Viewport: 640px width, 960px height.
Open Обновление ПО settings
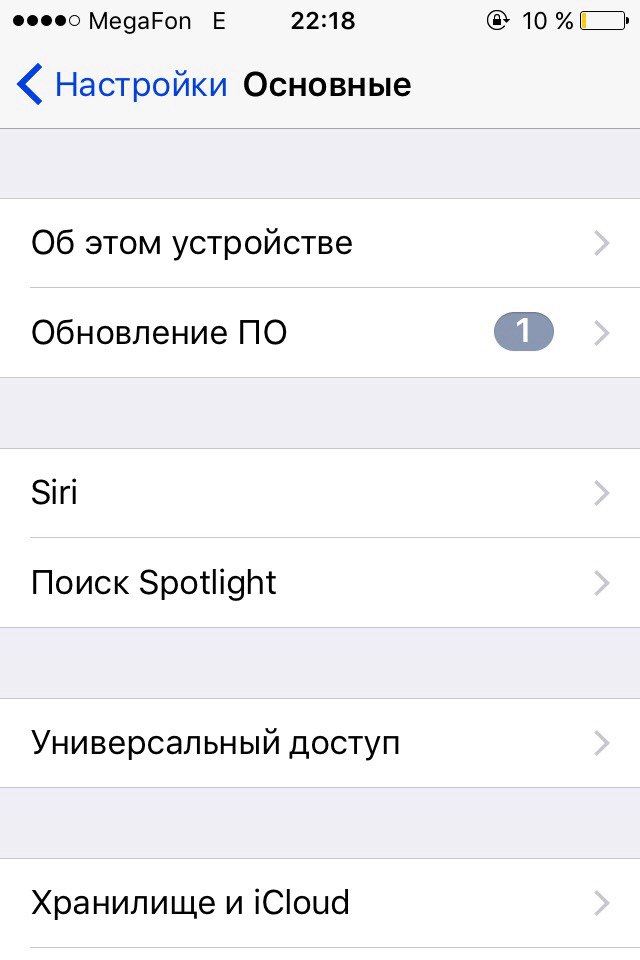(320, 333)
